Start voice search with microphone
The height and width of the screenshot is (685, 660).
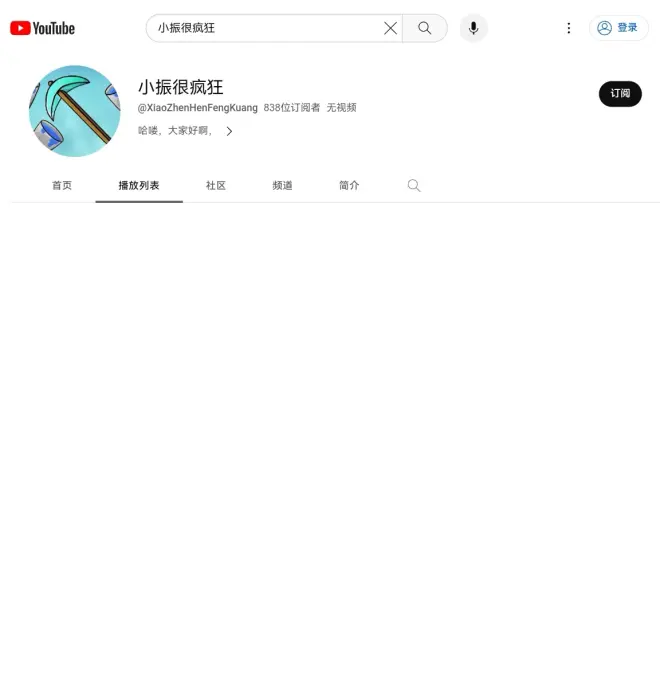tap(473, 28)
